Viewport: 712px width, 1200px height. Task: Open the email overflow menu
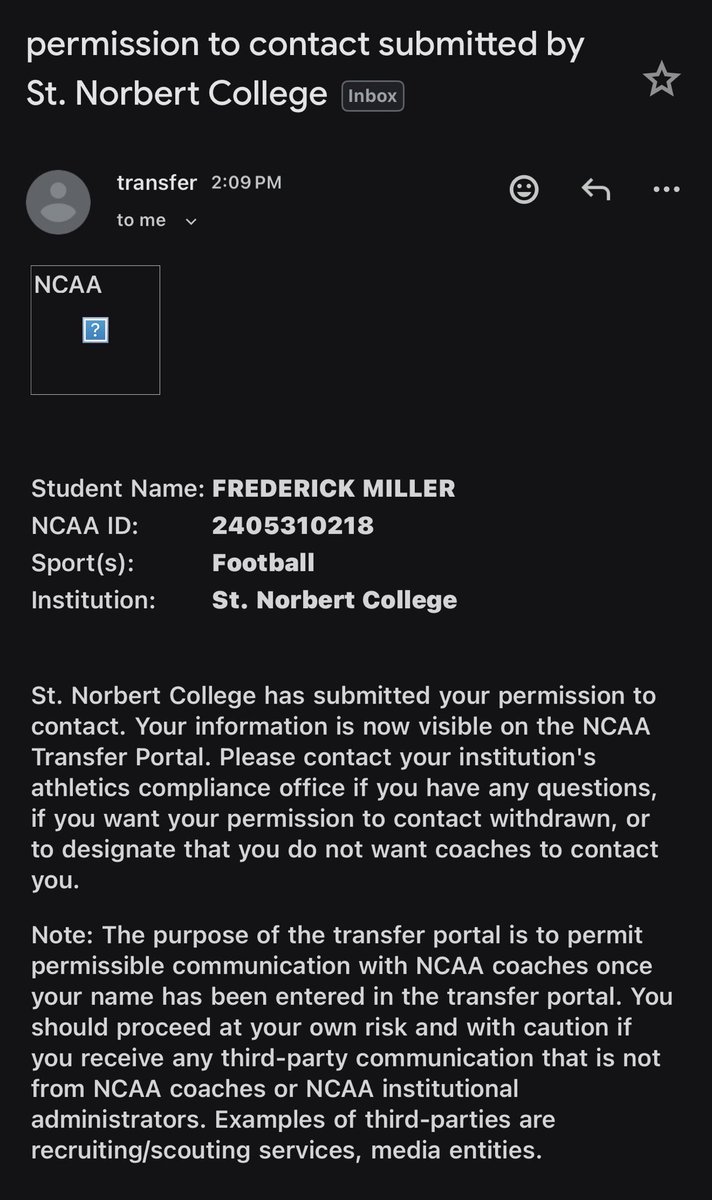[x=666, y=189]
